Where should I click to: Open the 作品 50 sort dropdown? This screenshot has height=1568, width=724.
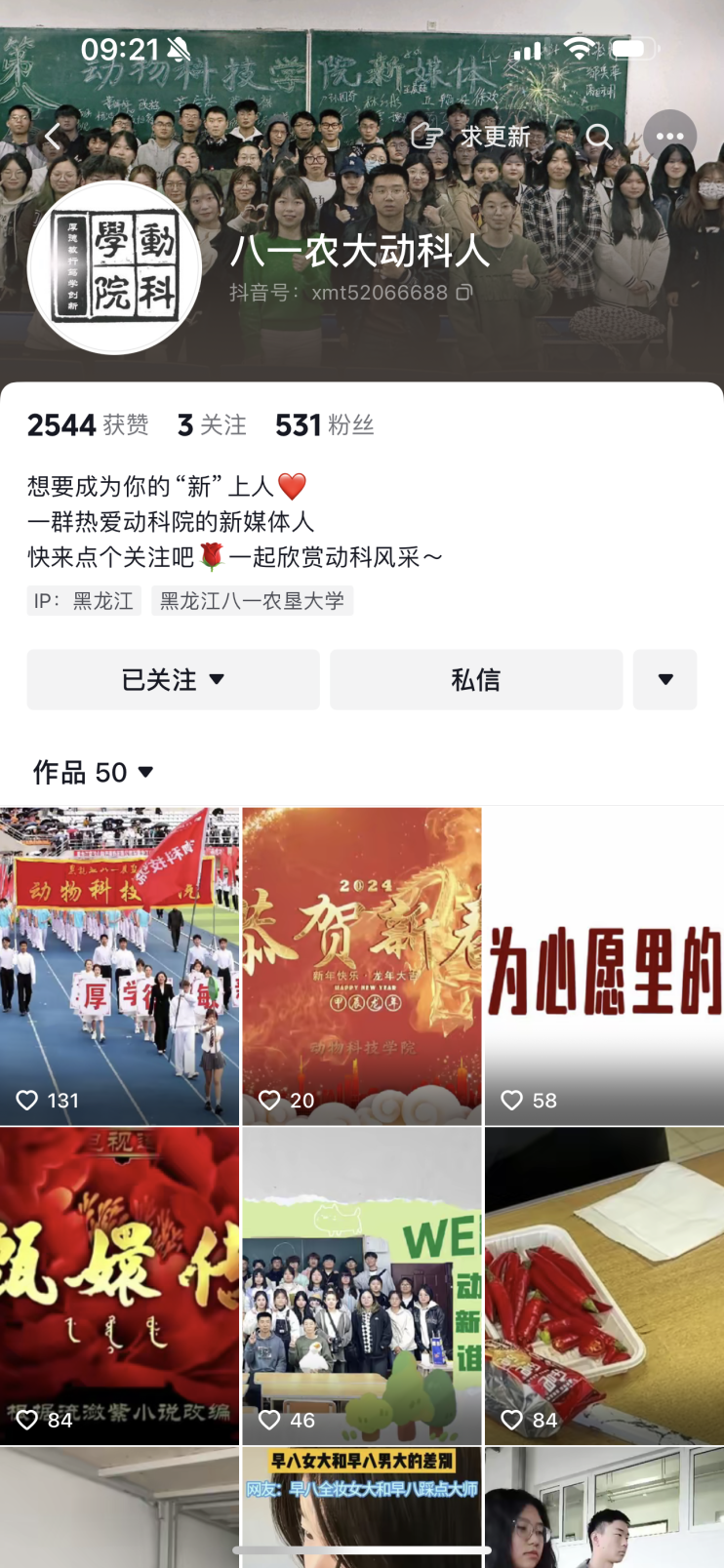point(94,772)
